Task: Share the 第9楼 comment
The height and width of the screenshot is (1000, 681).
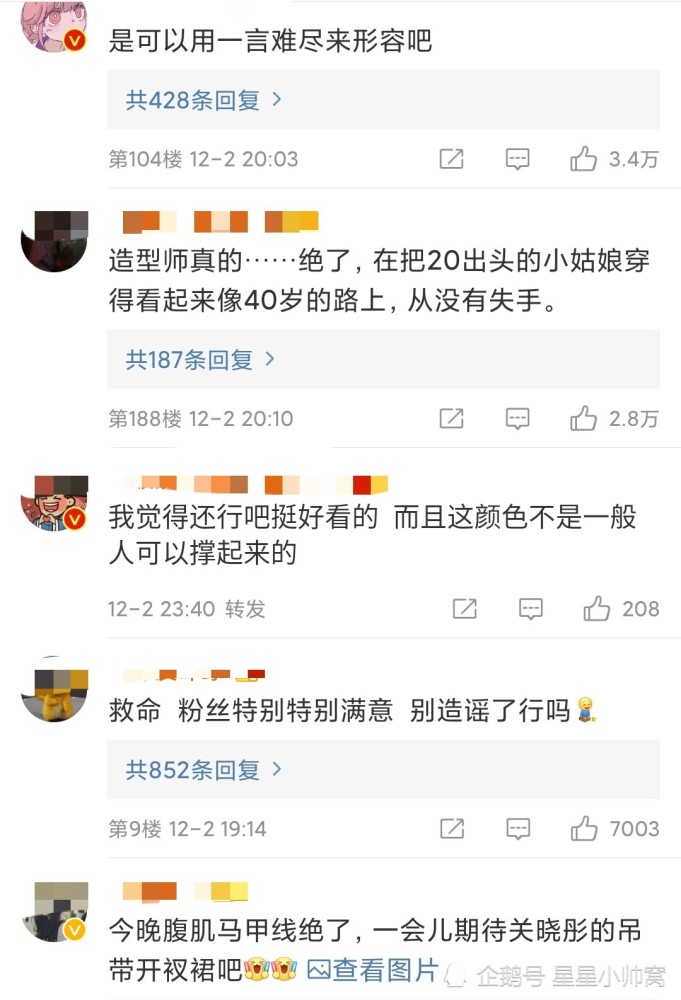Action: tap(452, 828)
